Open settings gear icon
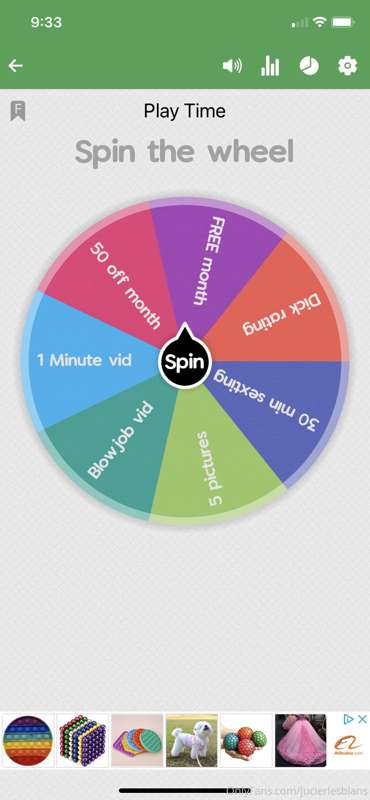 (348, 66)
